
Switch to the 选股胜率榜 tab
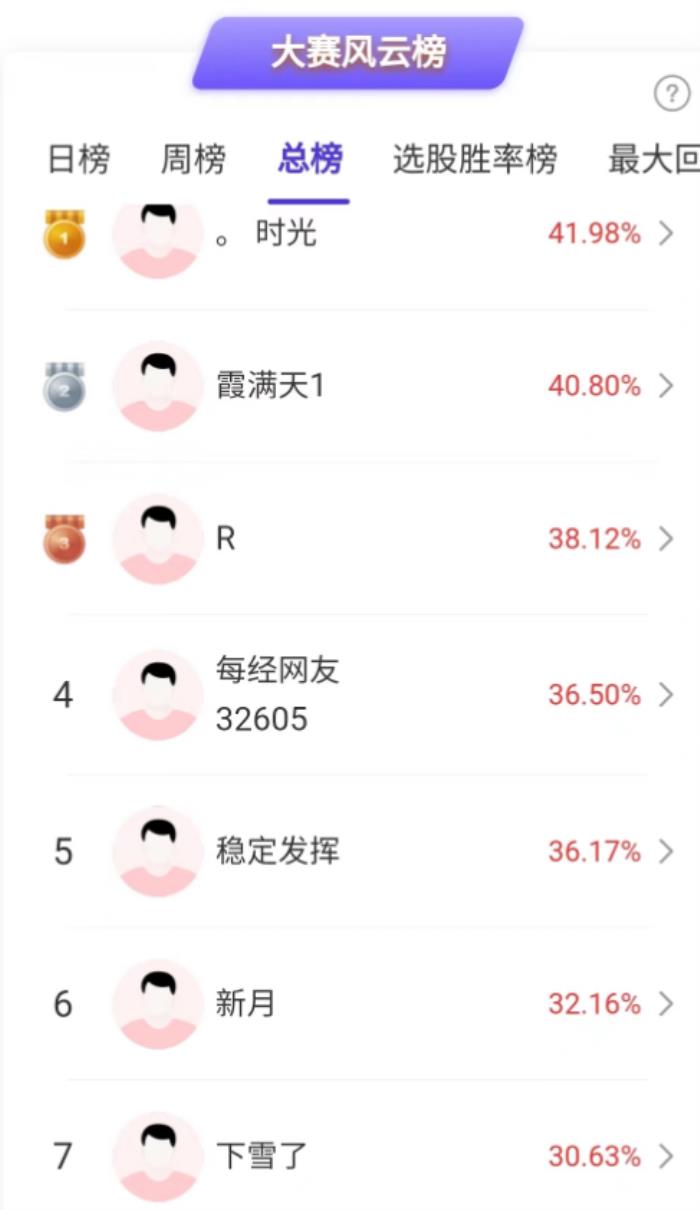[475, 160]
